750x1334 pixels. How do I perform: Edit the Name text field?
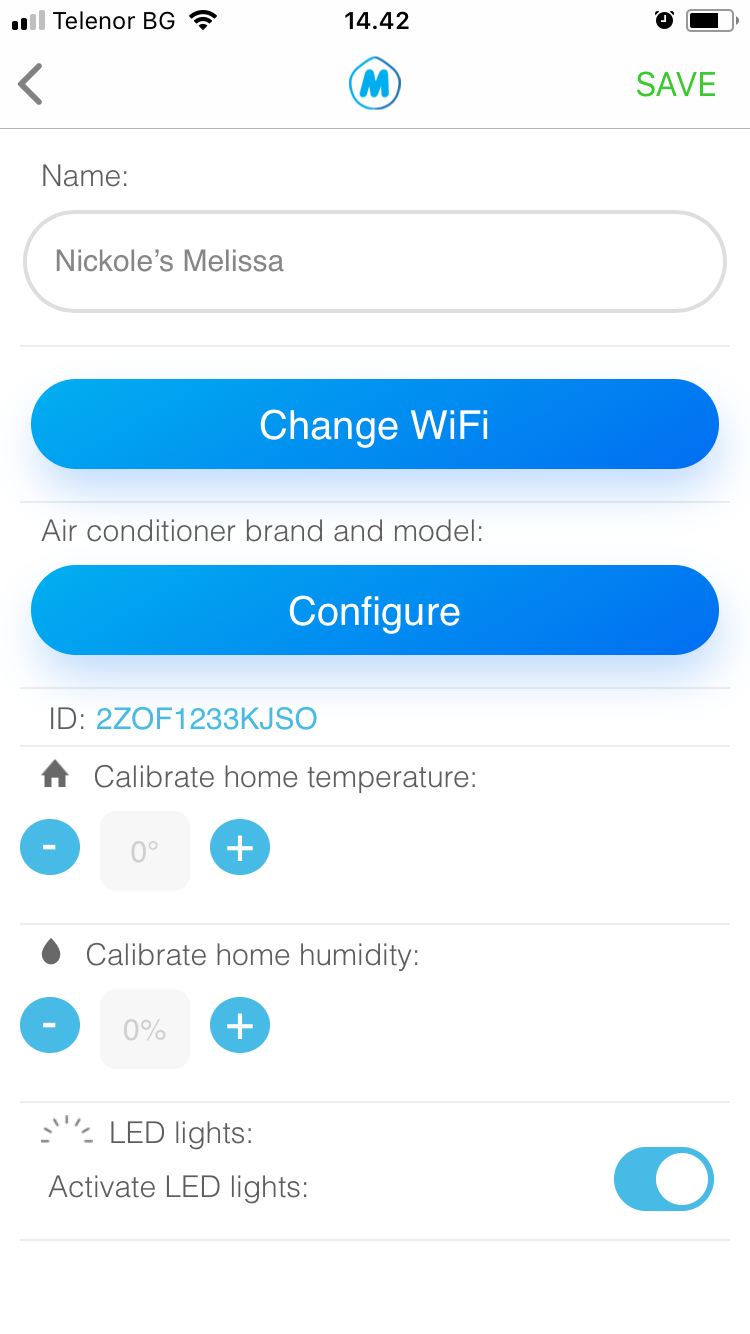click(375, 261)
